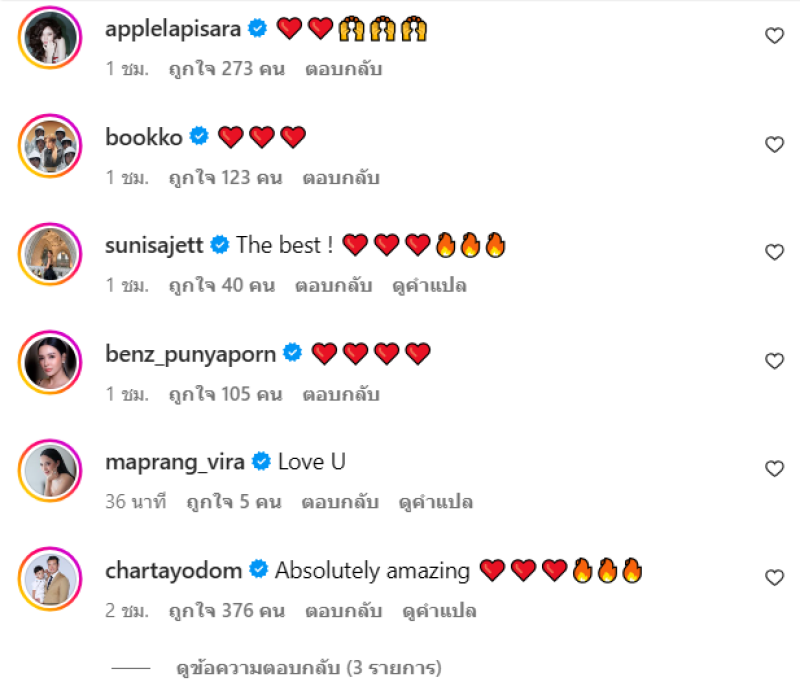The width and height of the screenshot is (800, 695).
Task: Open the benz_punyaporn username link
Action: point(190,353)
